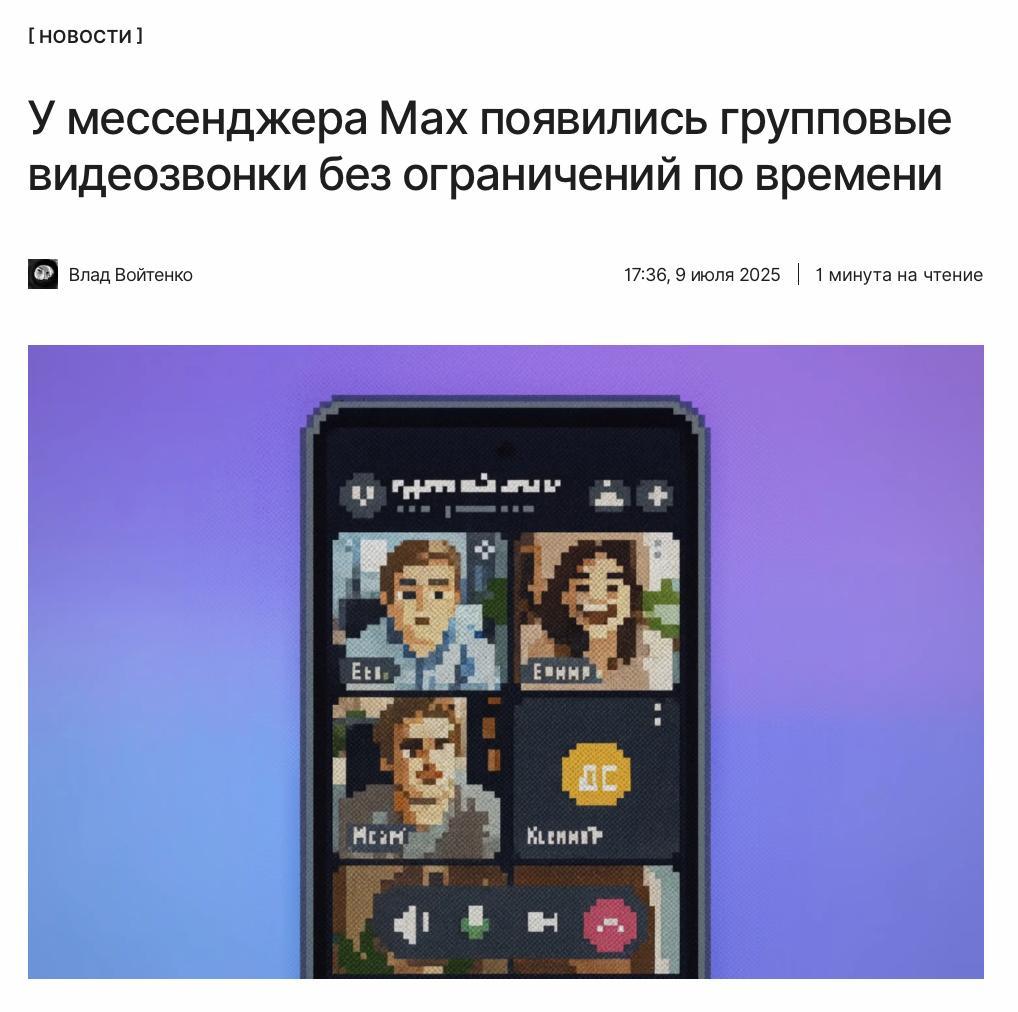Open the НОВОСТИ category tag
Screen dimensions: 1018x1012
[x=85, y=36]
